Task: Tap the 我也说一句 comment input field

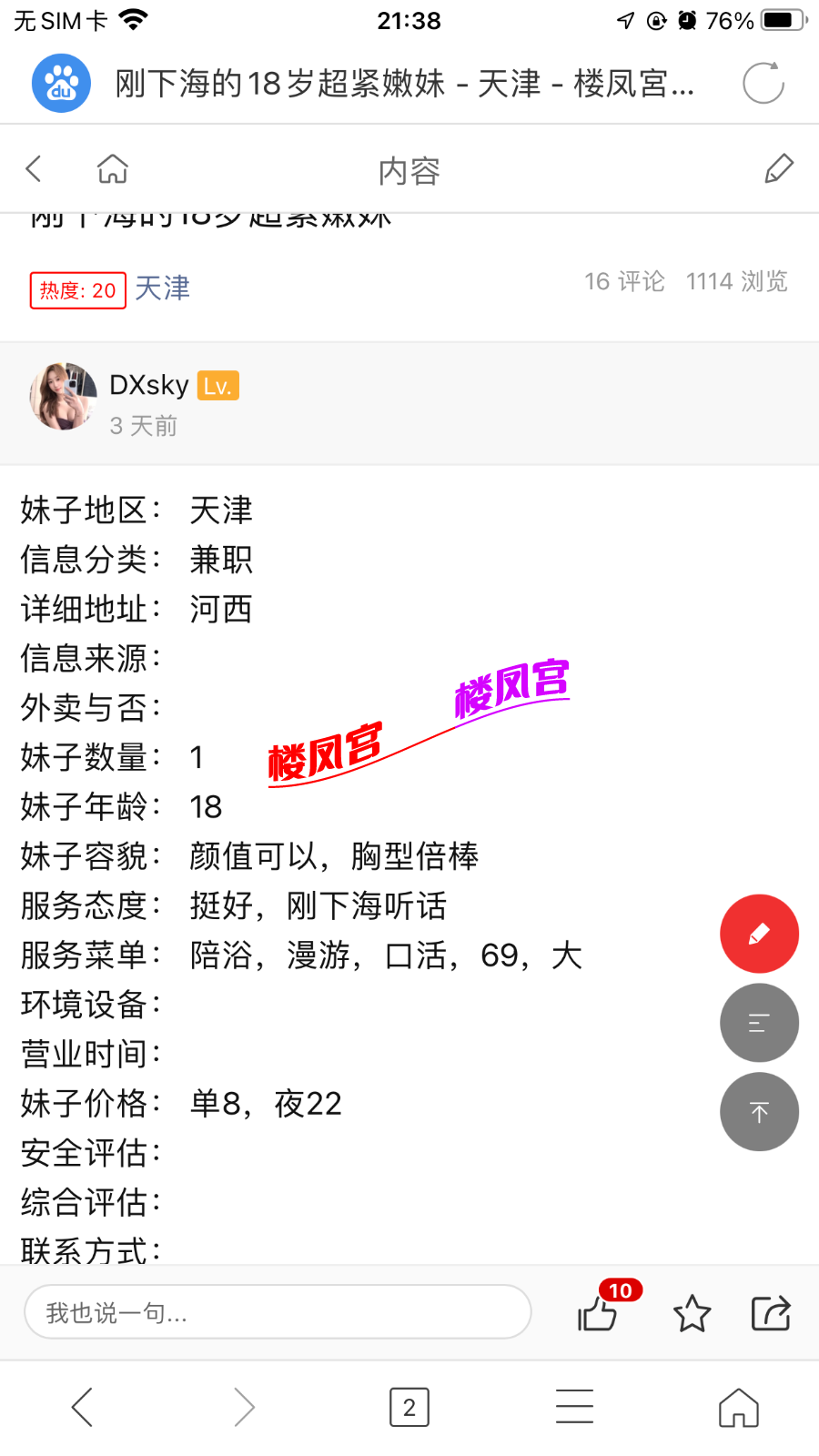Action: [x=278, y=1311]
